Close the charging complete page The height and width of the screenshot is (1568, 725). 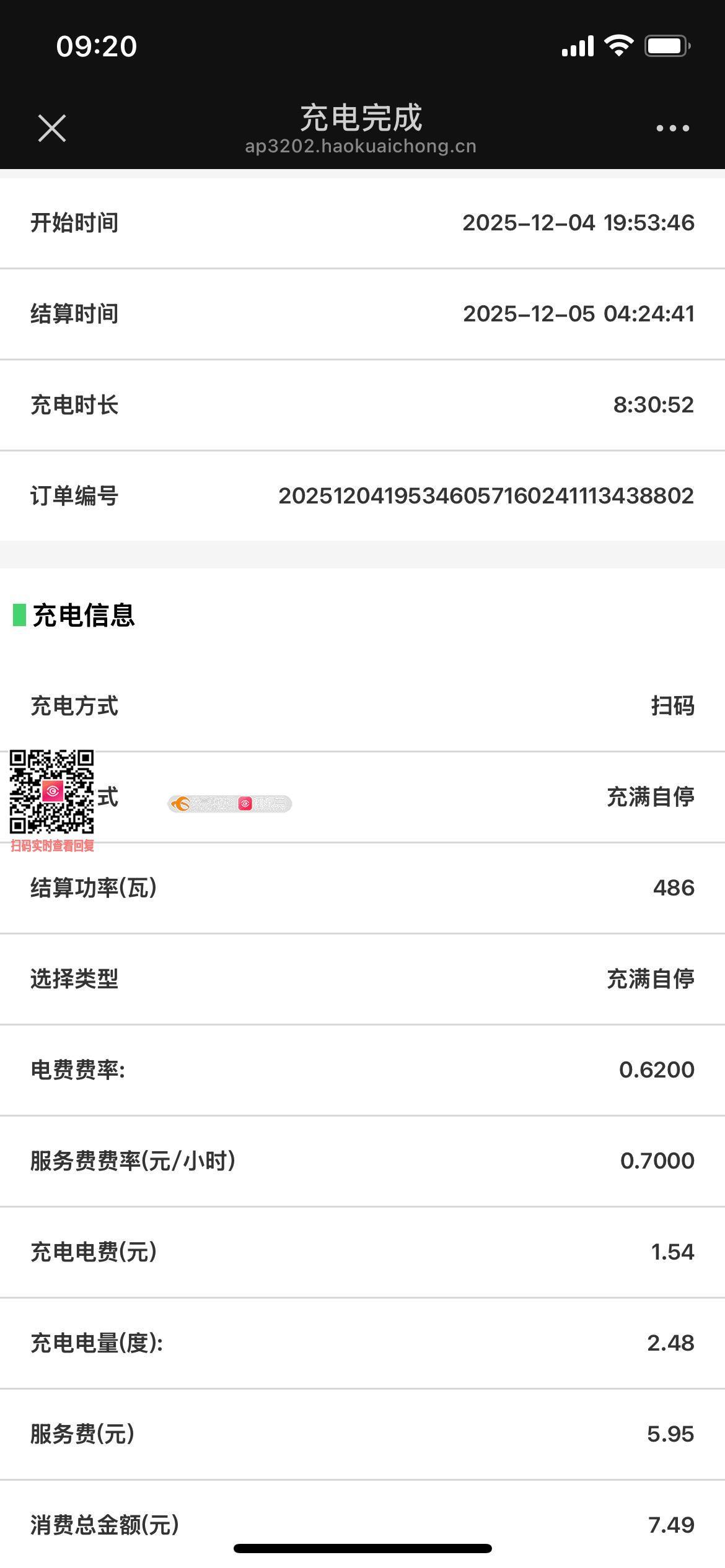point(52,128)
